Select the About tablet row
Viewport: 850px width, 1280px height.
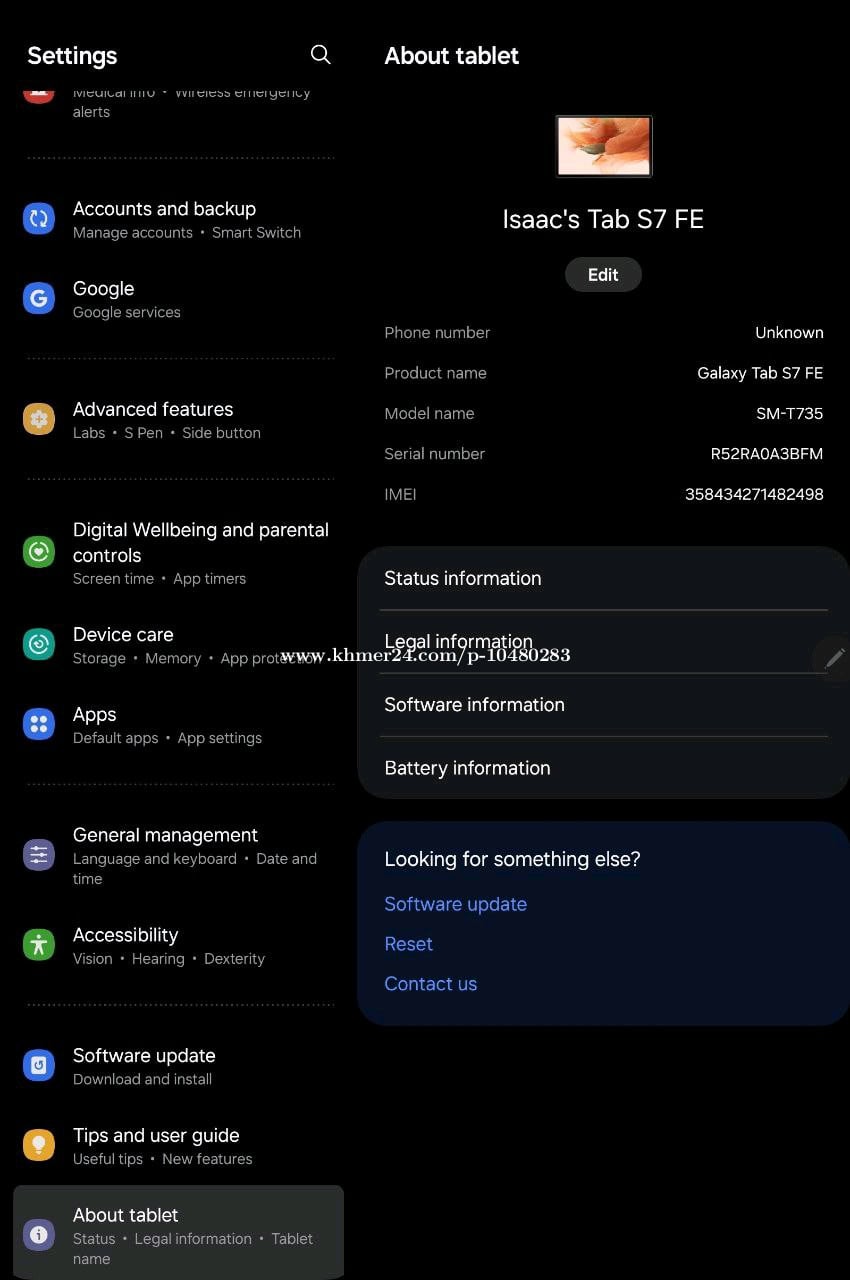tap(178, 1234)
